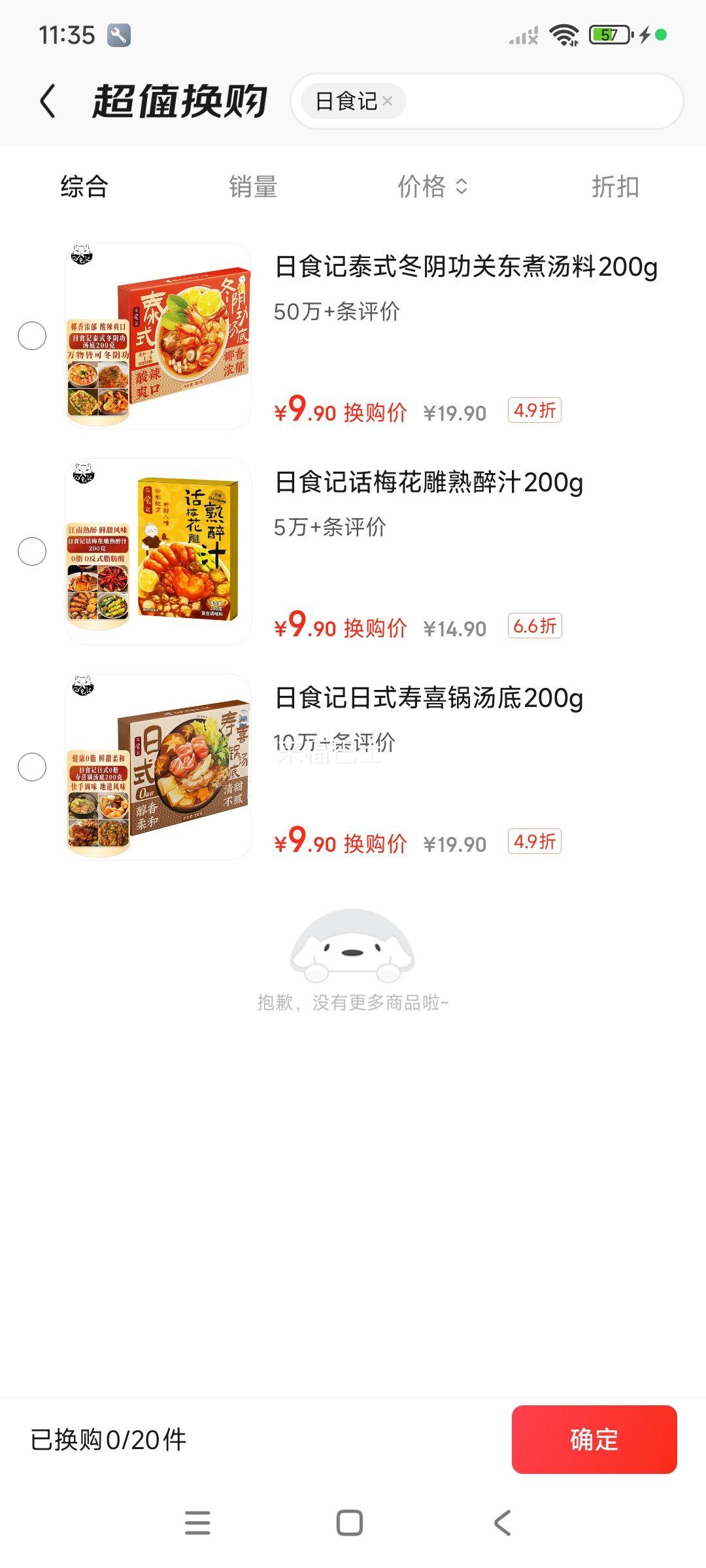The image size is (706, 1568).
Task: Select 日食记日式寿喜锅汤底 checkbox
Action: pos(32,767)
